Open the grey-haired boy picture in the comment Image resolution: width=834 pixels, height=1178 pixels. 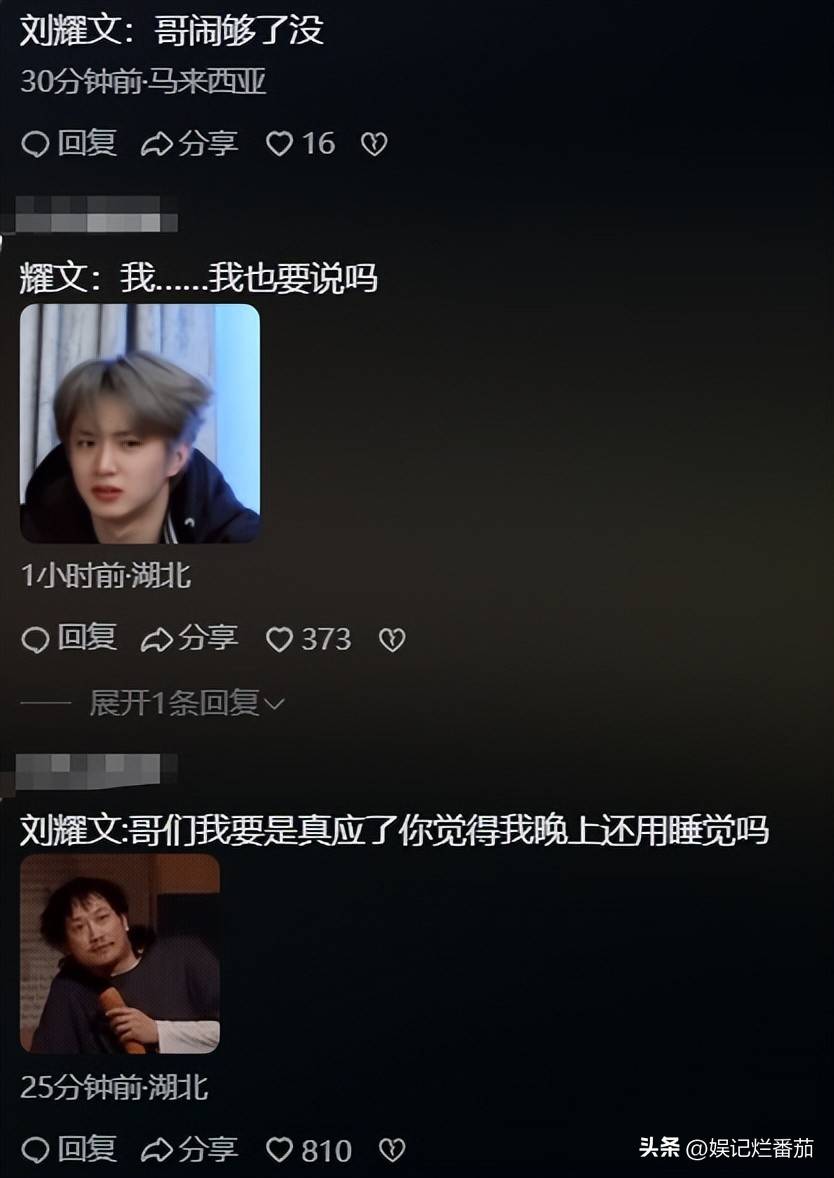click(x=140, y=423)
